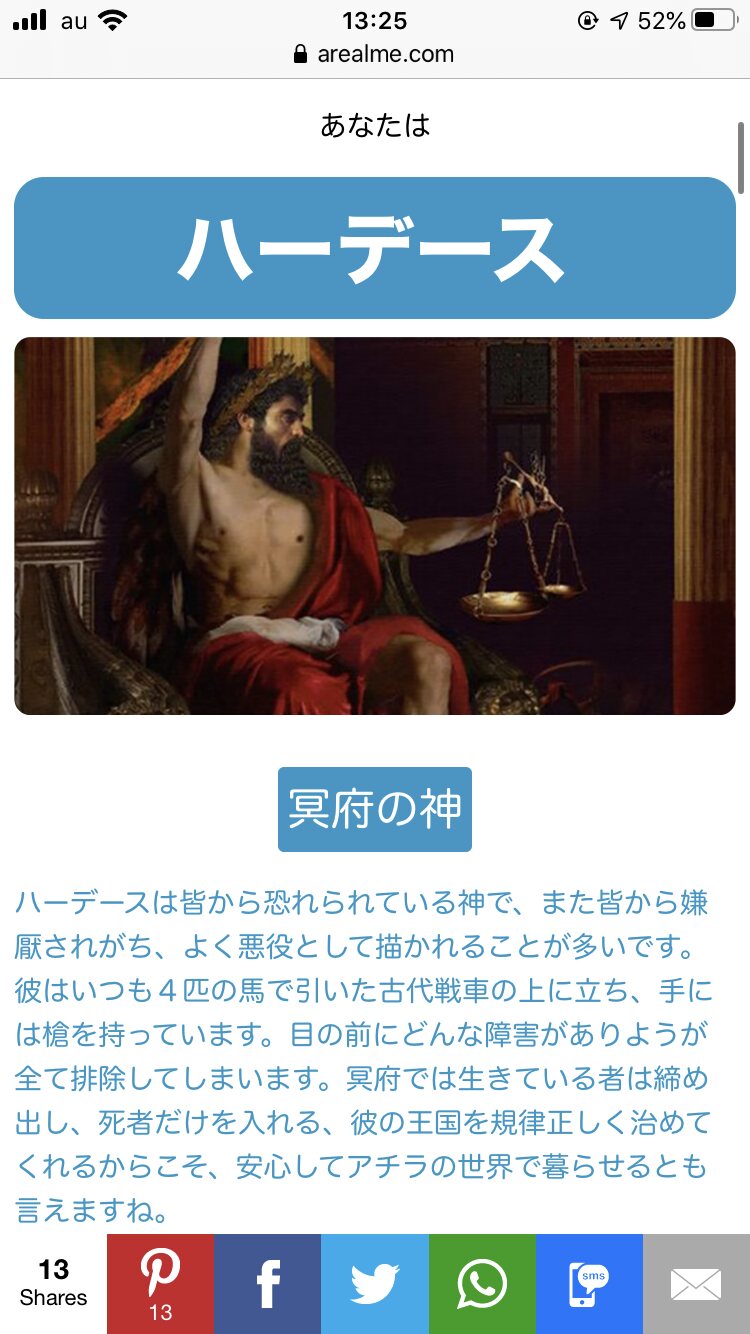Tap the arealme.com address bar
This screenshot has width=750, height=1334.
click(x=375, y=54)
